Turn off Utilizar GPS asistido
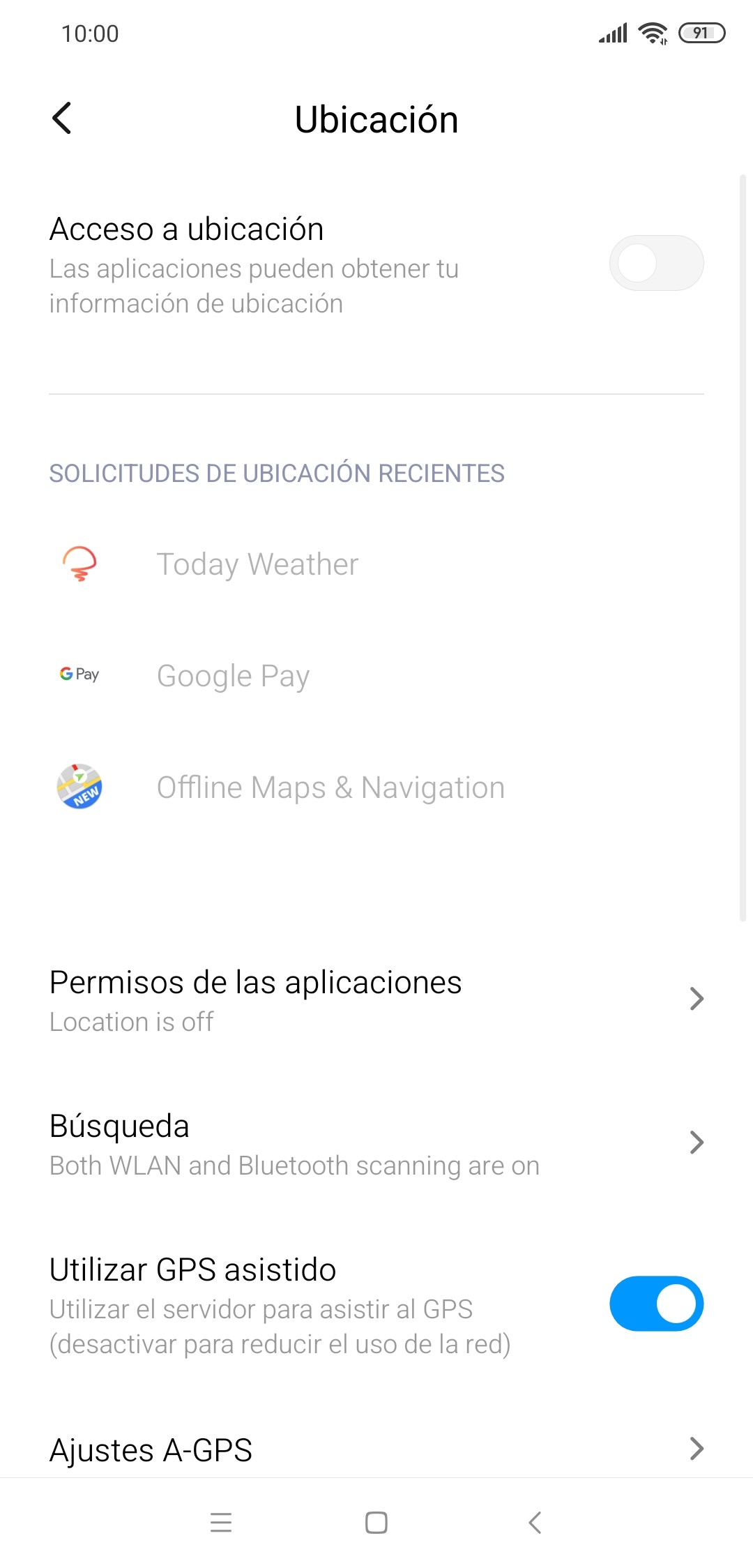This screenshot has height=1568, width=753. (655, 1304)
